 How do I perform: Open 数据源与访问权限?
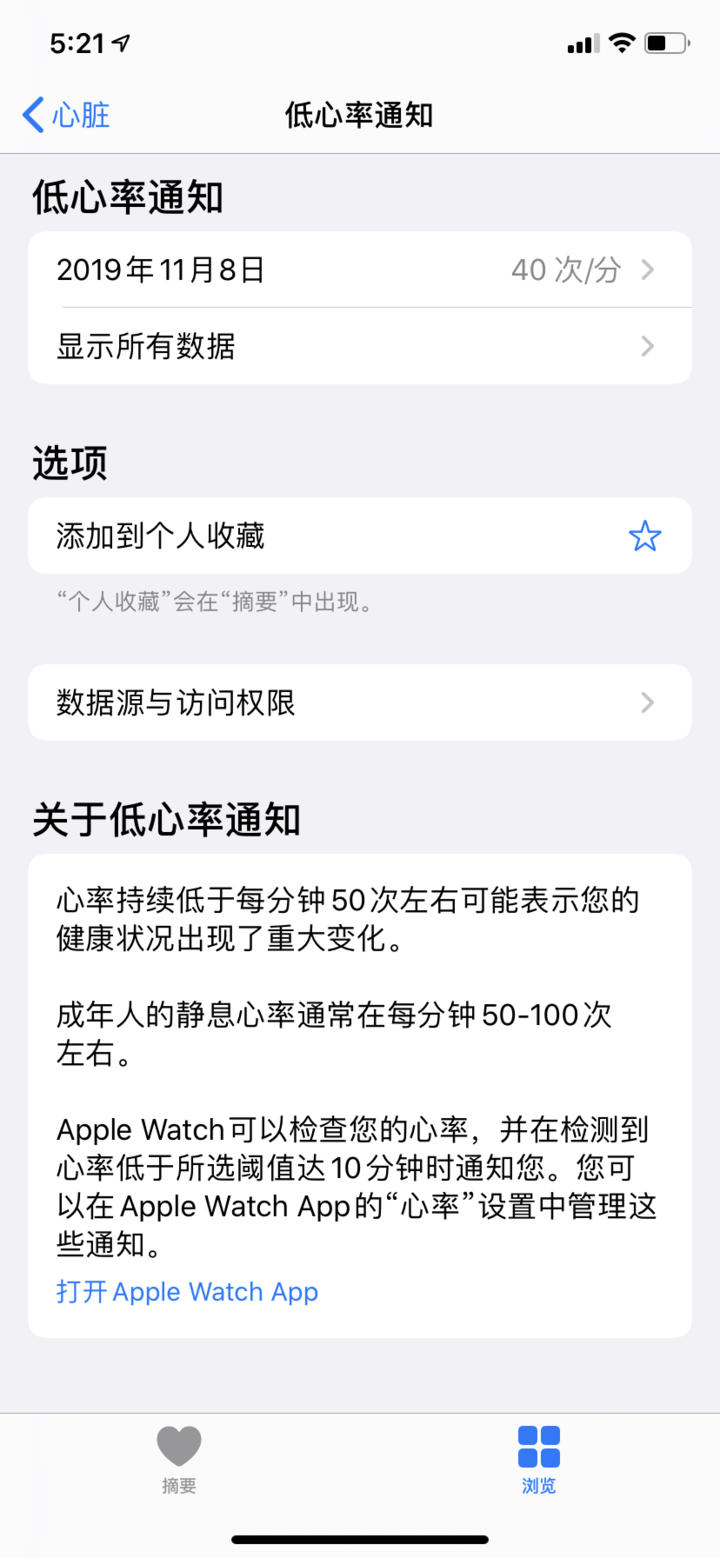pos(360,703)
